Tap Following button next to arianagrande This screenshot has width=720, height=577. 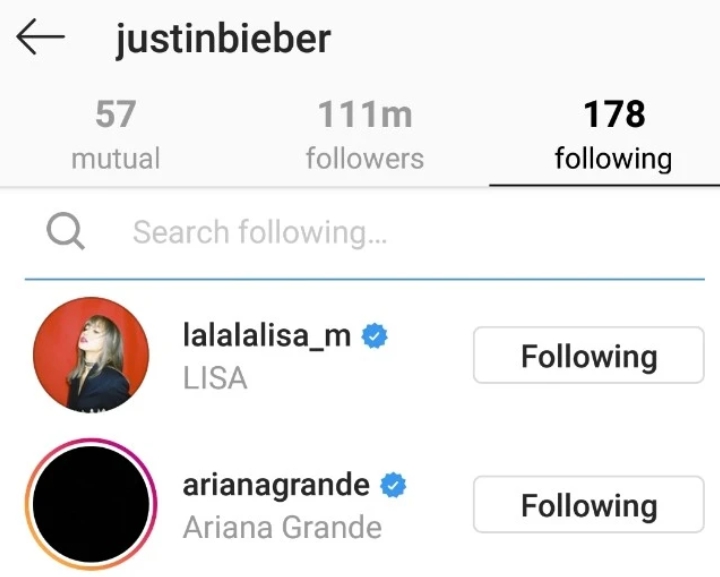[x=588, y=505]
